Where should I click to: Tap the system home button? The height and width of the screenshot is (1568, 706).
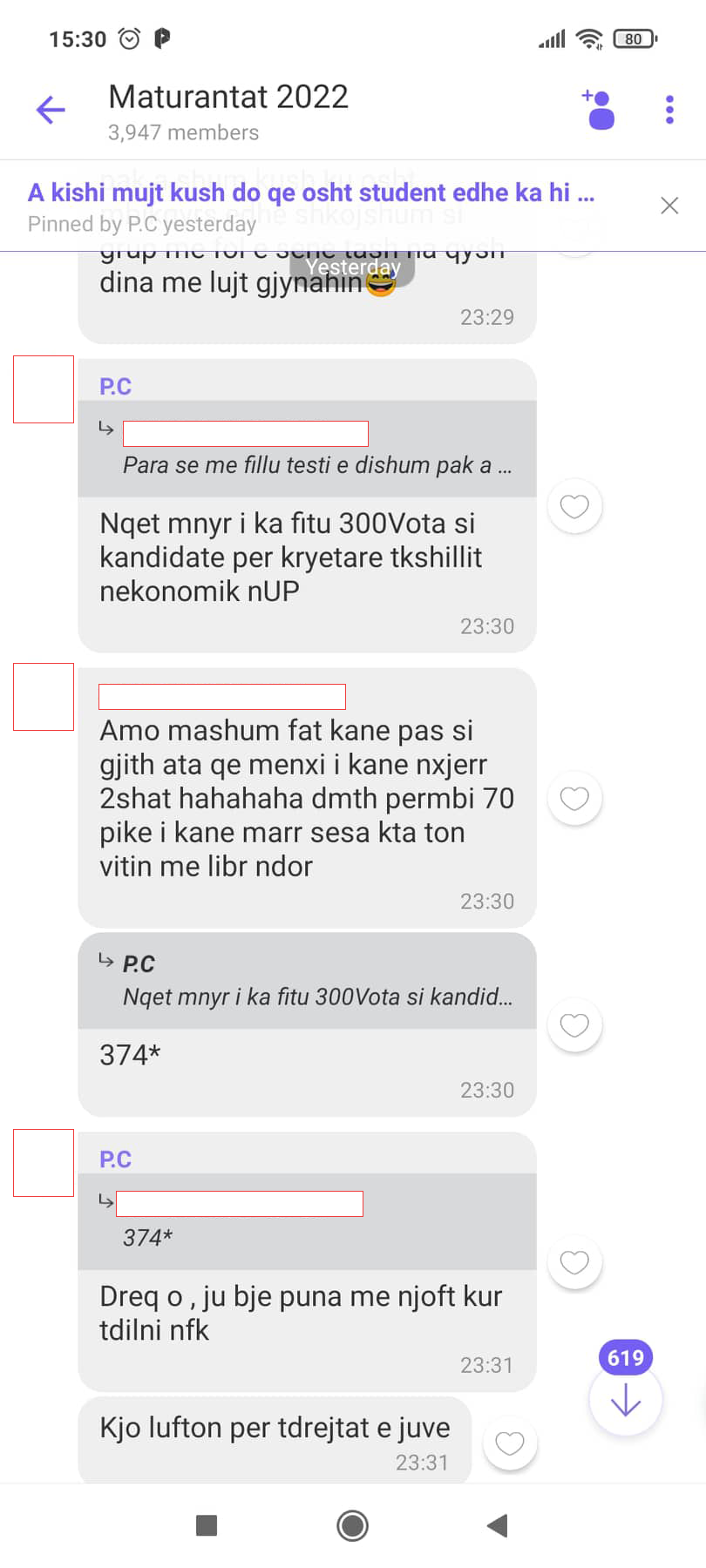click(352, 1525)
